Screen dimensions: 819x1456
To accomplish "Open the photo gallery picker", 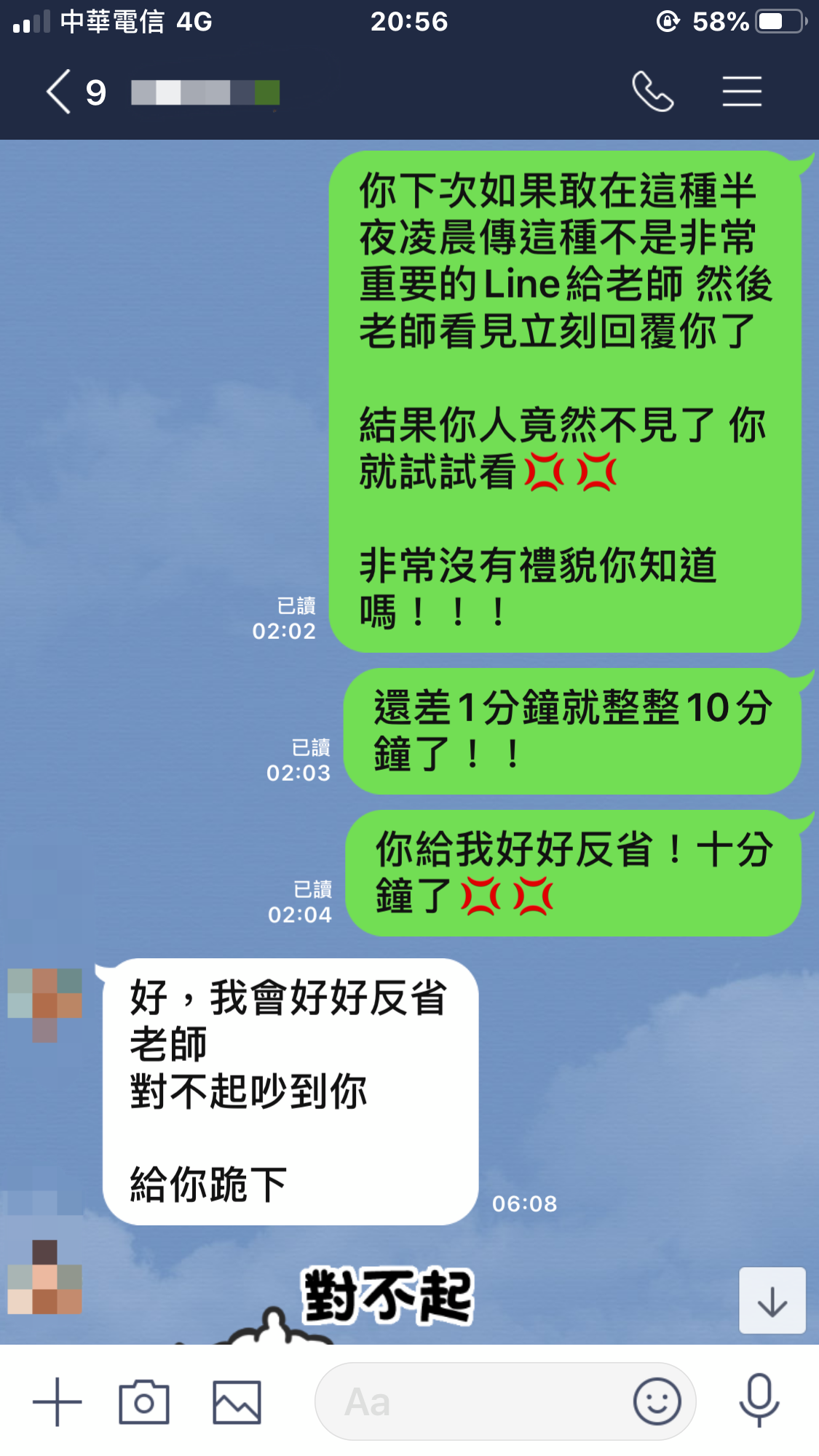I will pyautogui.click(x=237, y=1401).
